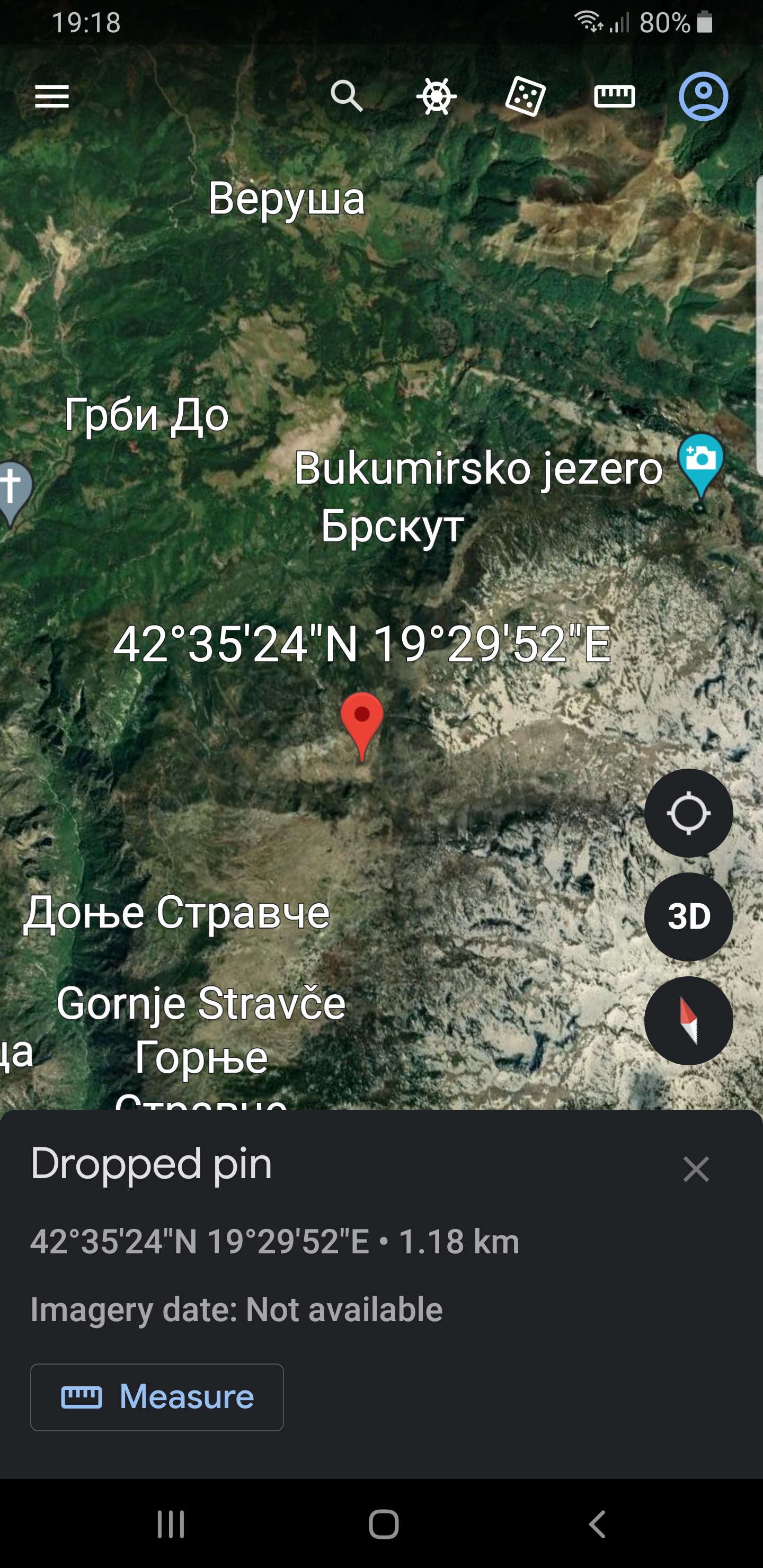Go back using system navigation
The image size is (763, 1568).
tap(597, 1524)
